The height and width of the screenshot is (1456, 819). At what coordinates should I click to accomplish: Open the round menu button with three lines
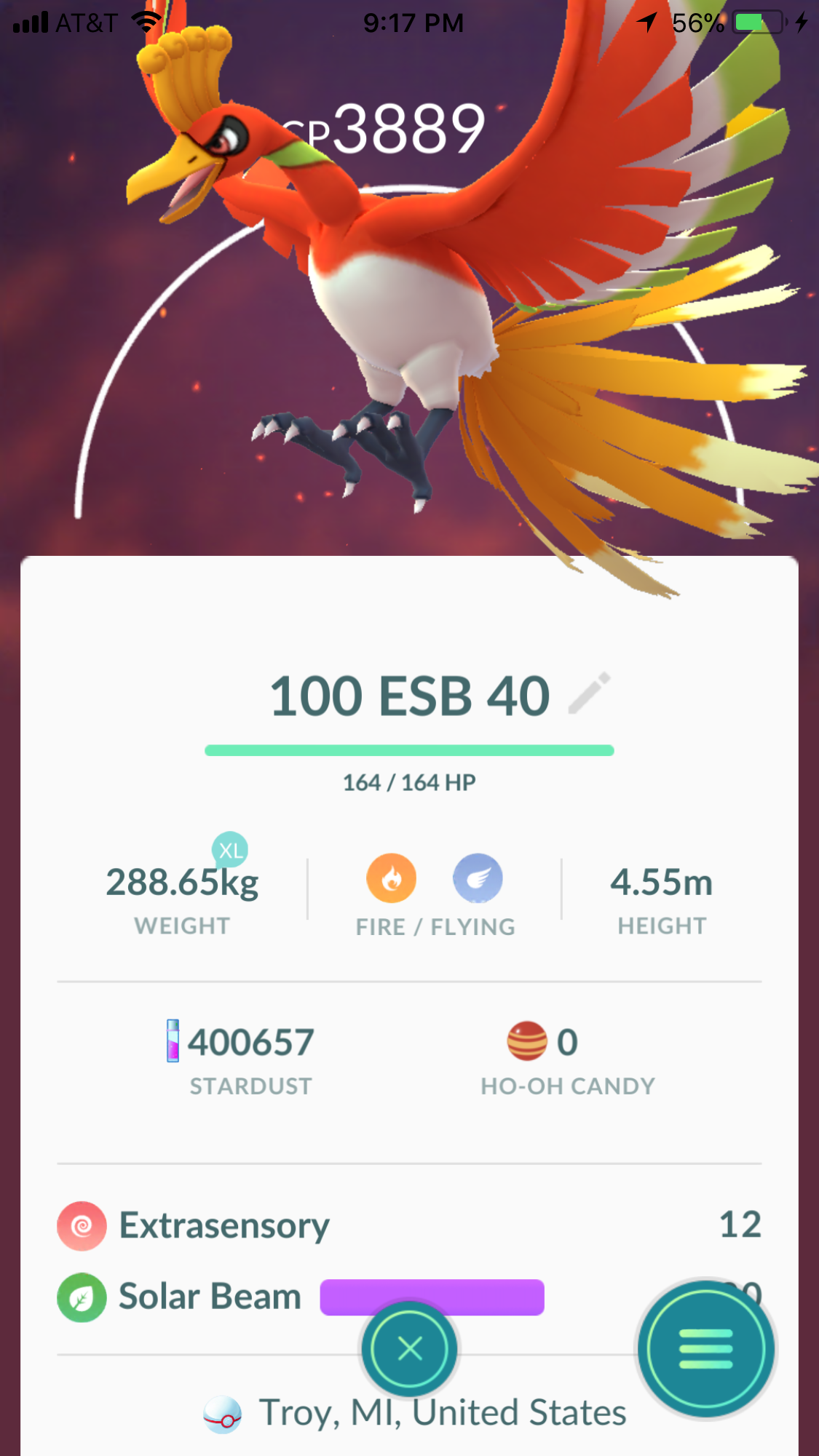tap(705, 1348)
